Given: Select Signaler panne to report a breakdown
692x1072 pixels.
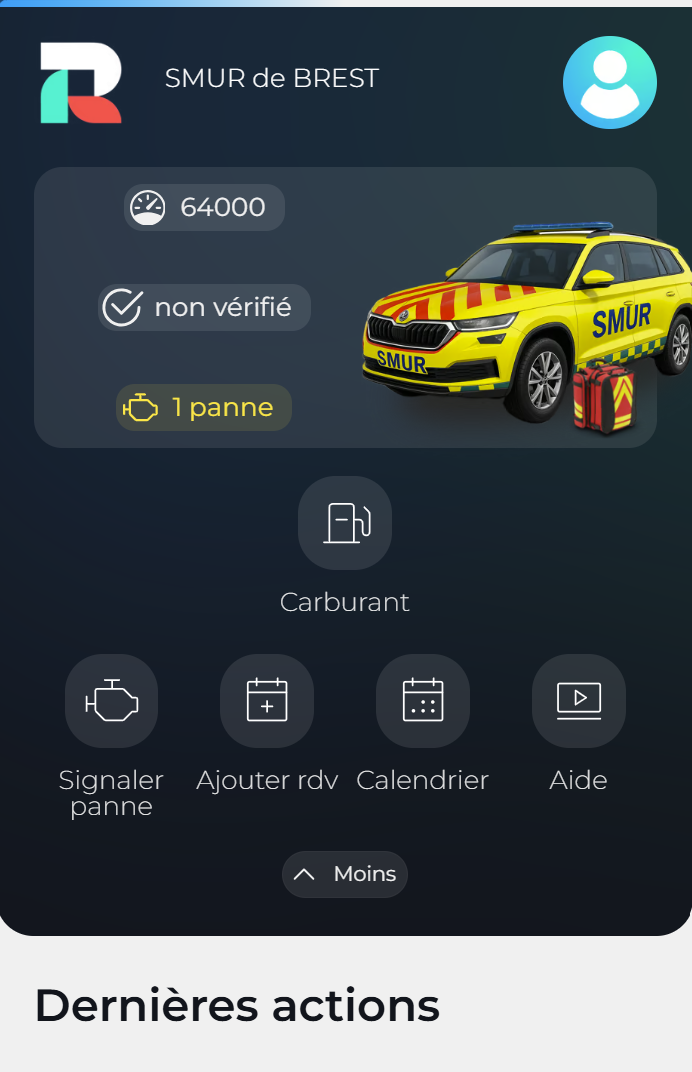Looking at the screenshot, I should [x=111, y=701].
